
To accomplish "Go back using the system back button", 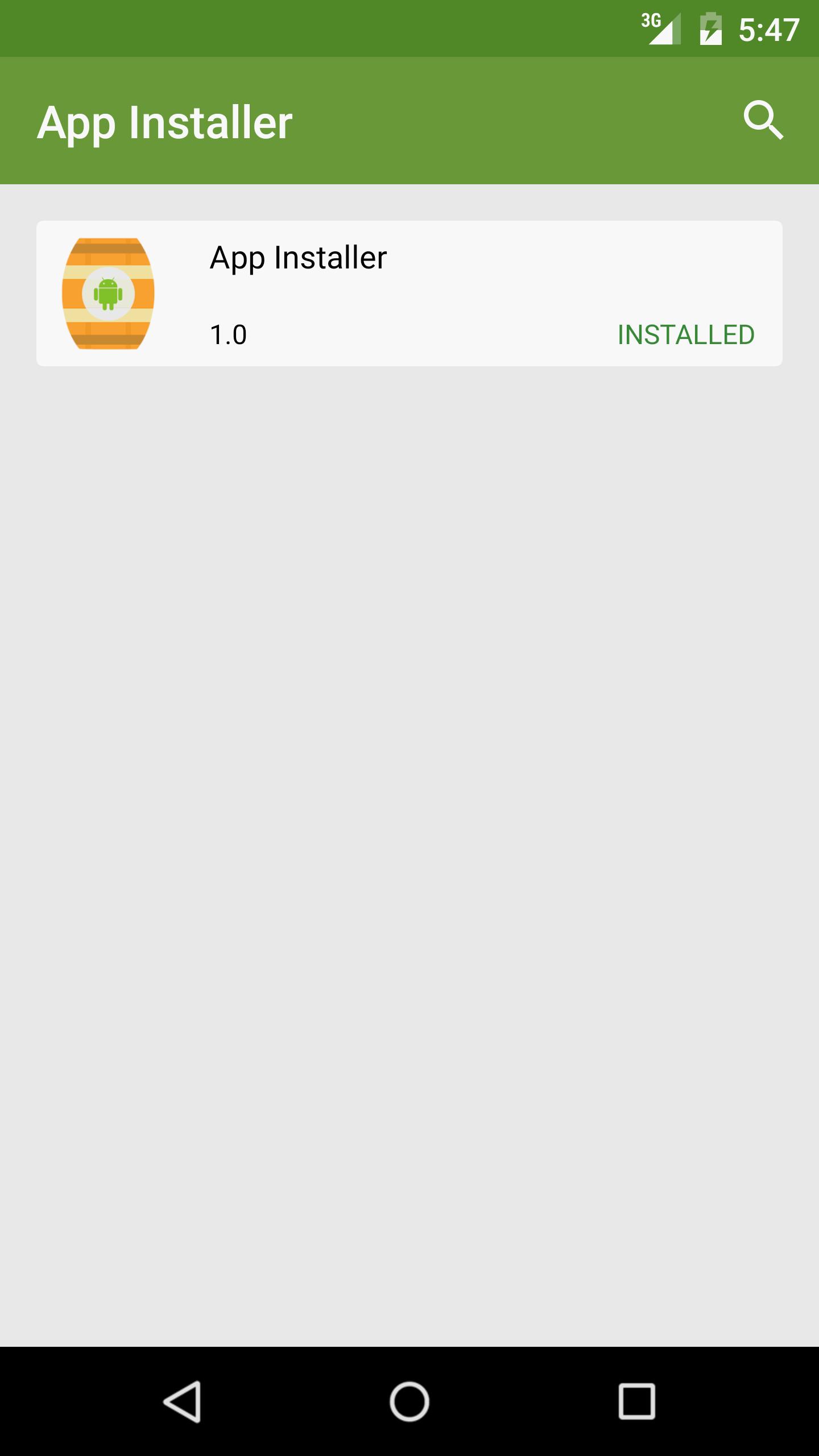I will (183, 1401).
